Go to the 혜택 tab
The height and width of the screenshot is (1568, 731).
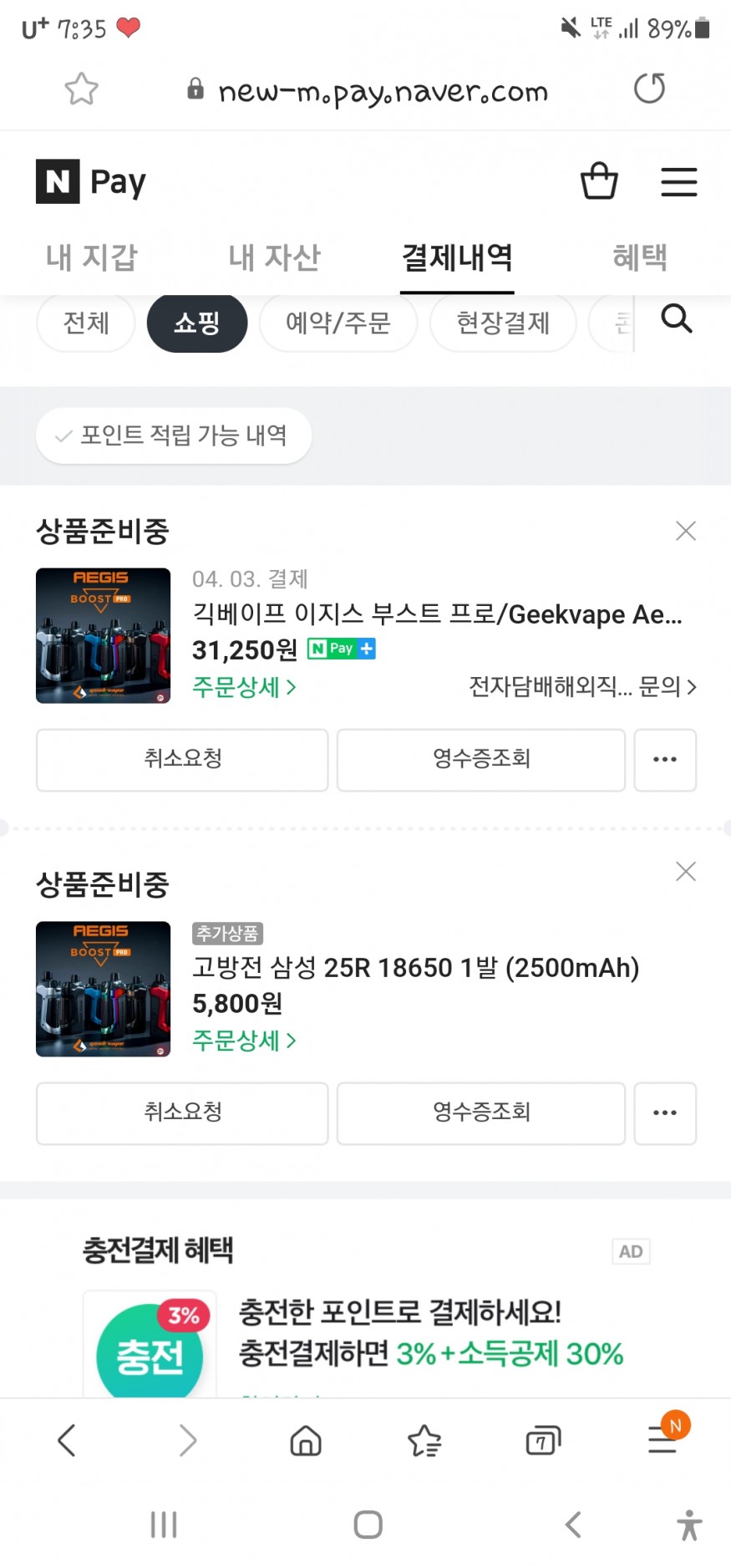coord(639,257)
